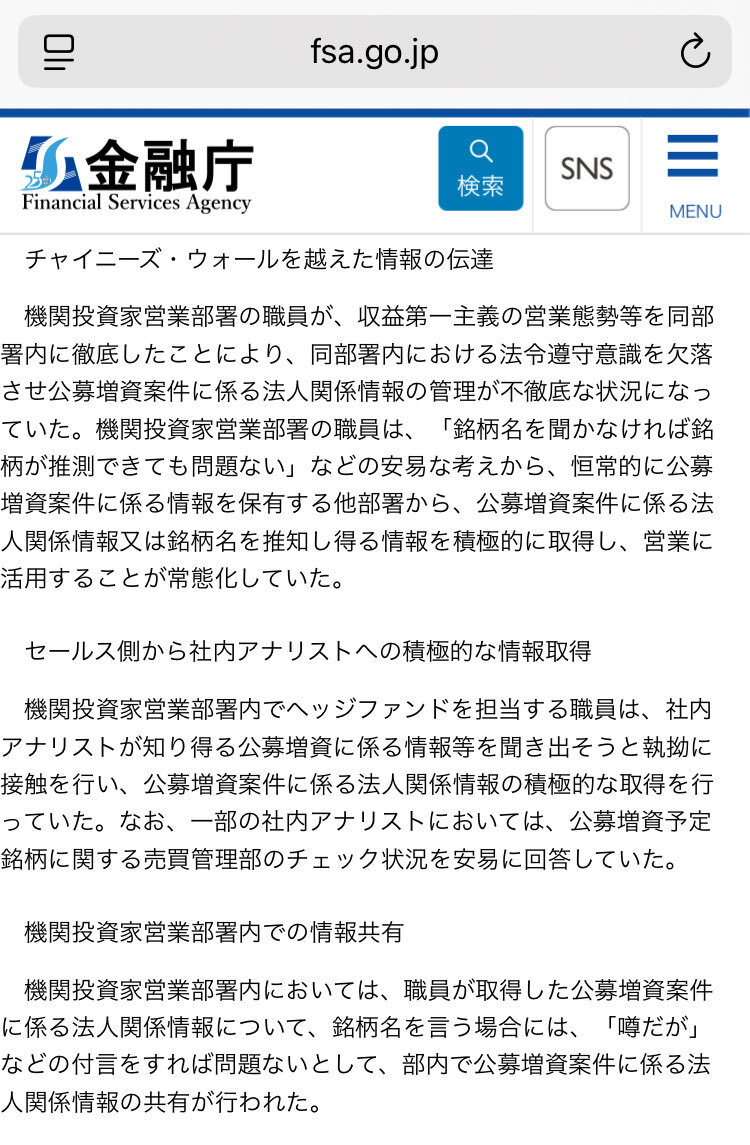Open the 検索 search button
The image size is (750, 1145).
tap(480, 168)
